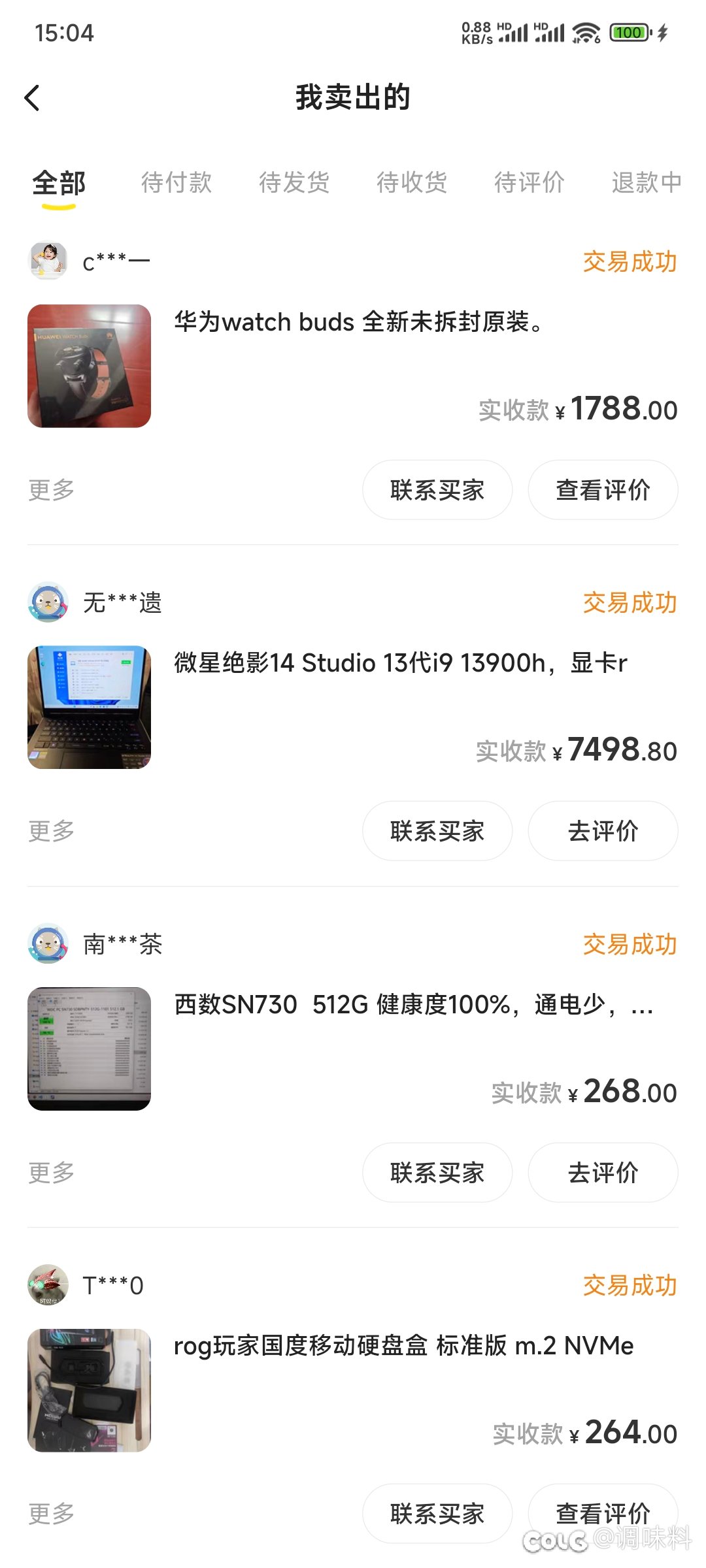Contact the buyer of 华为watch buds

[437, 490]
